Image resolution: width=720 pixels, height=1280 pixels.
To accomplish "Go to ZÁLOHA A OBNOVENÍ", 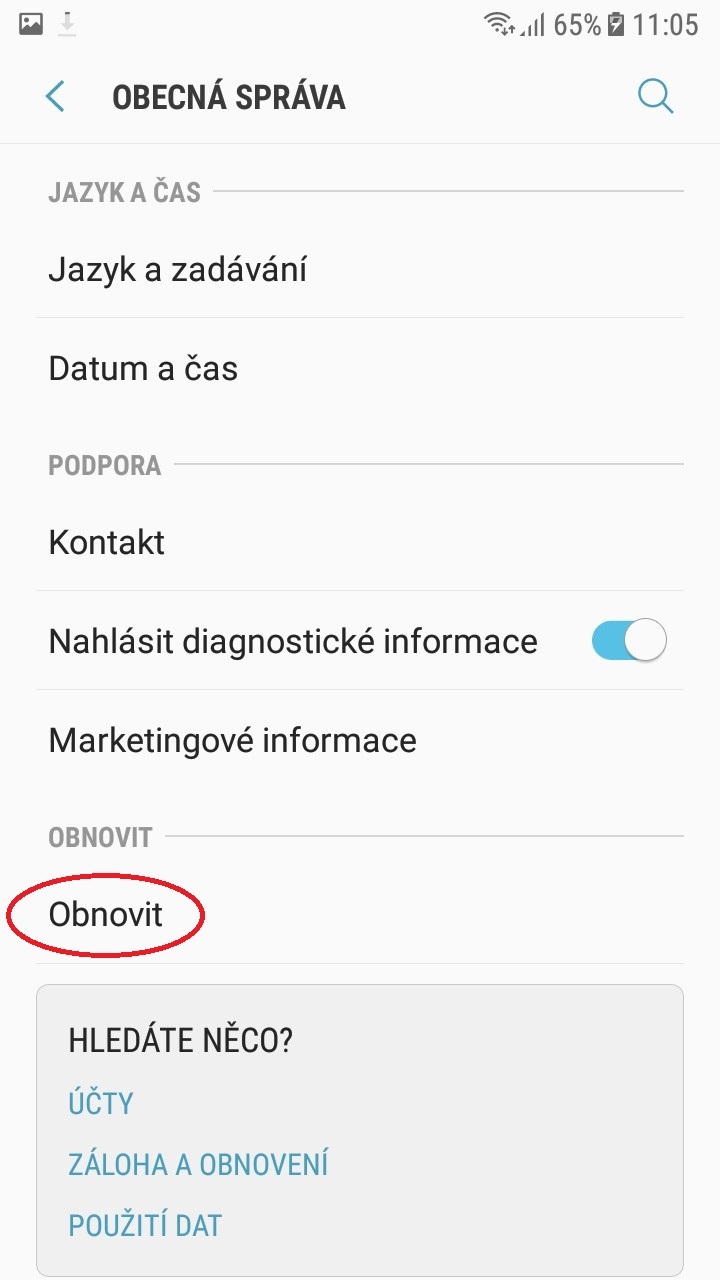I will pos(198,1164).
